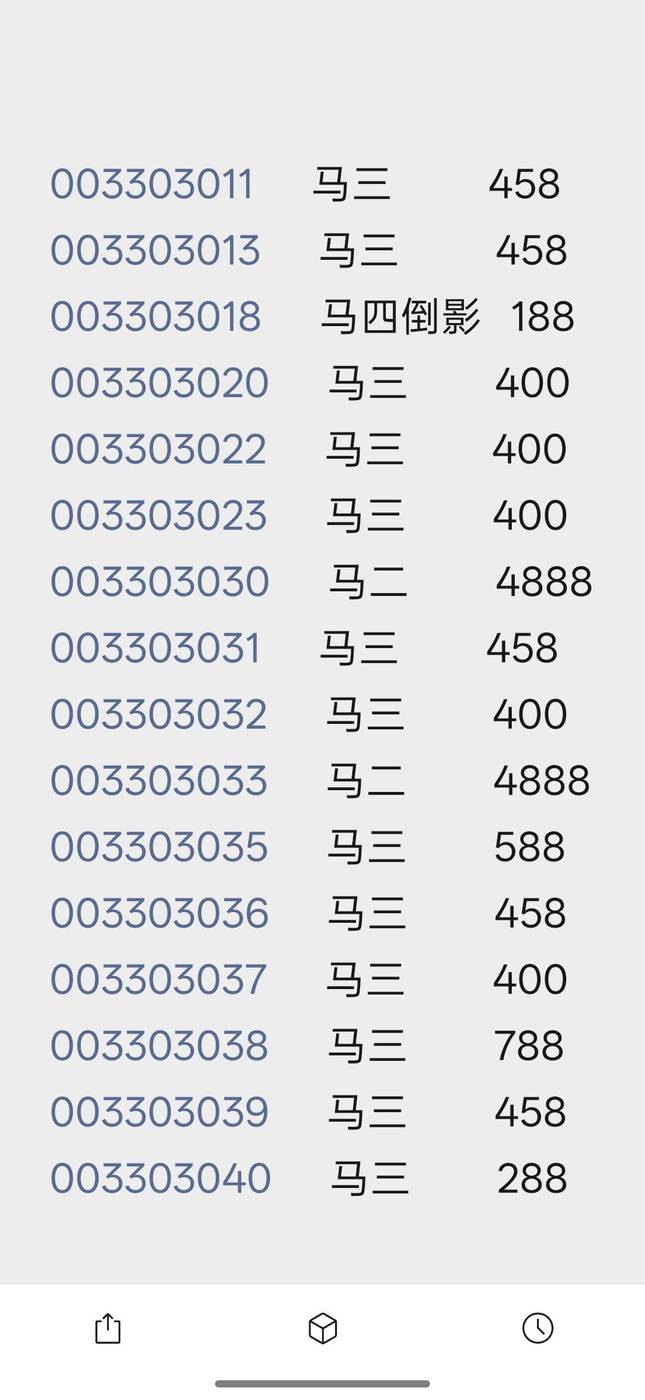Open the 003303040 link

(160, 1179)
